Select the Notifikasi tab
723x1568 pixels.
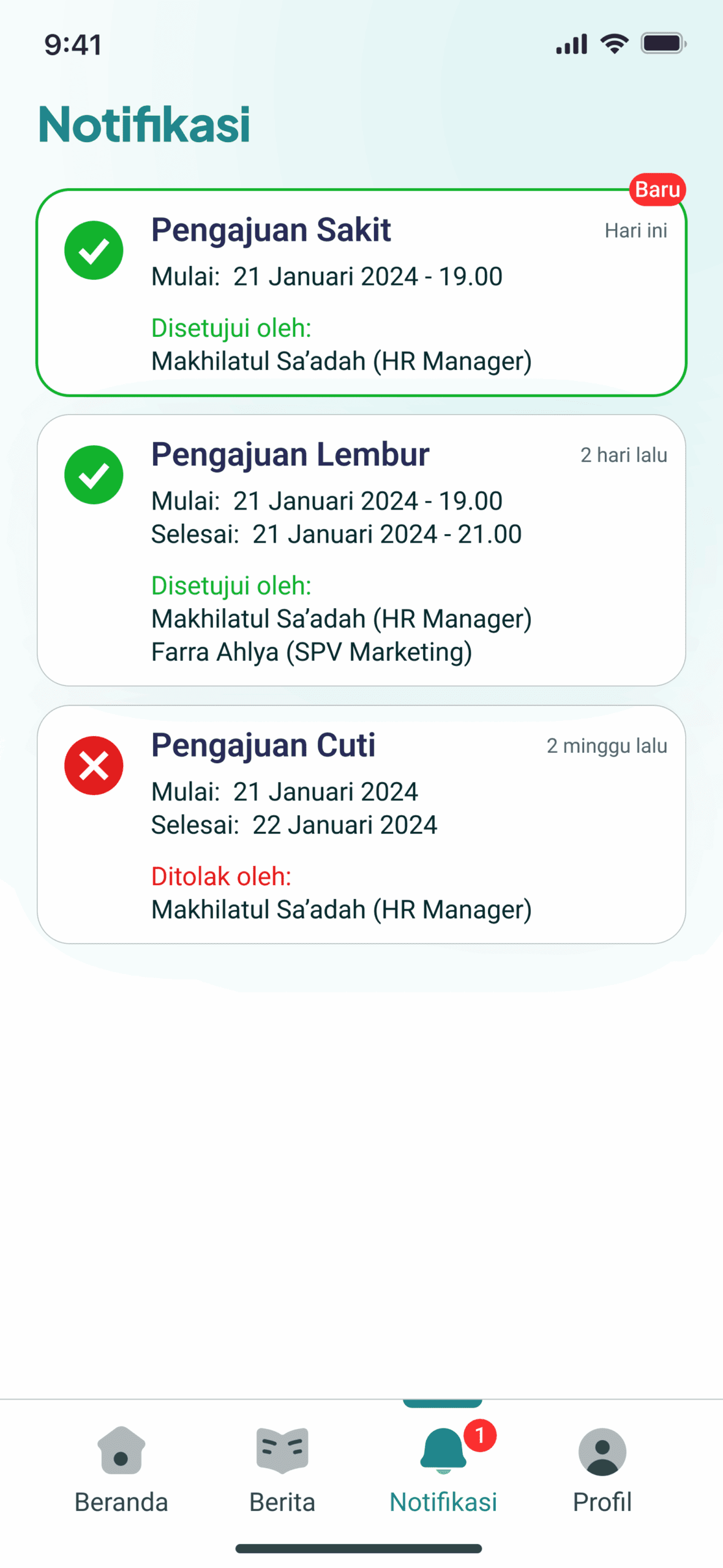pos(443,1470)
